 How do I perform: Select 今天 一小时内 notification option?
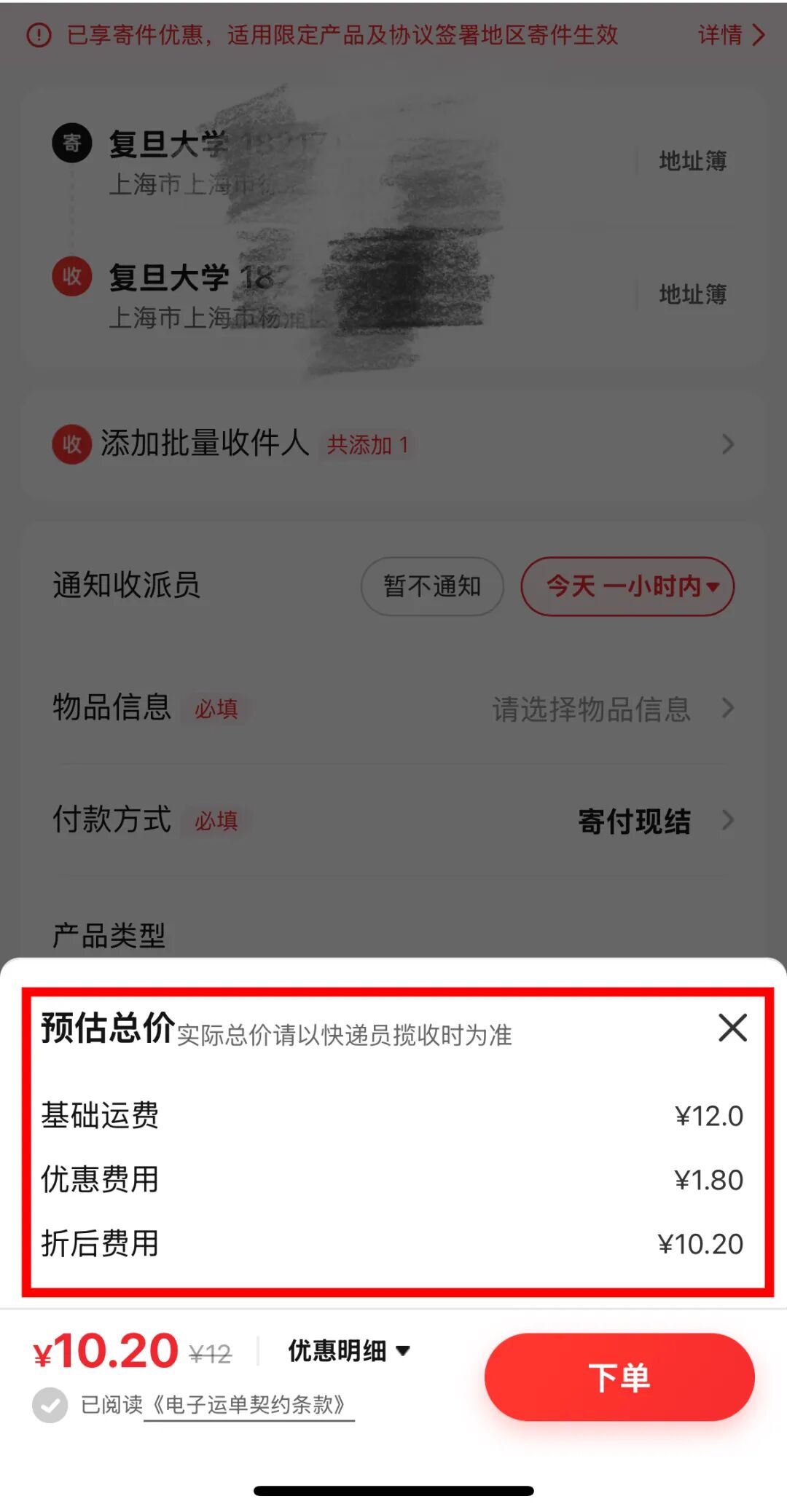point(623,586)
